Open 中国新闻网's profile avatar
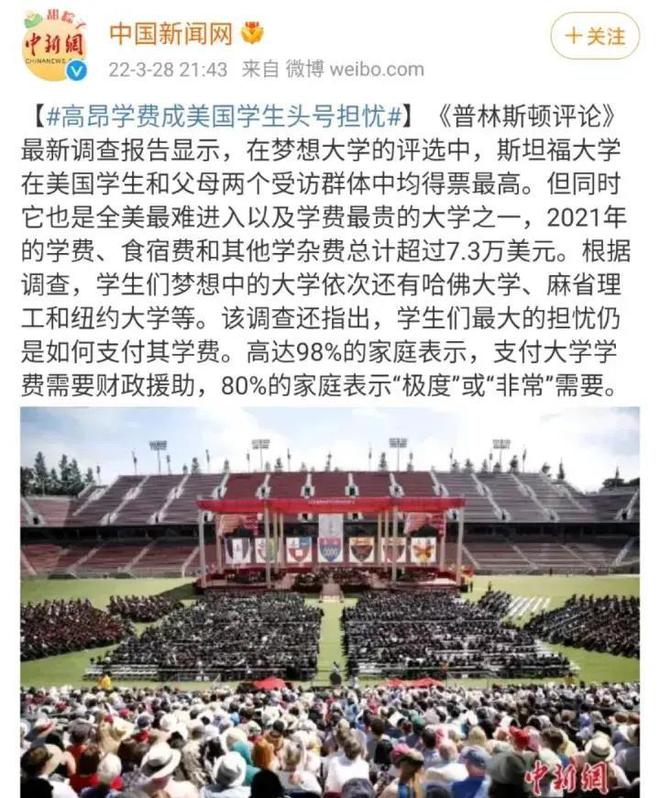 click(55, 47)
